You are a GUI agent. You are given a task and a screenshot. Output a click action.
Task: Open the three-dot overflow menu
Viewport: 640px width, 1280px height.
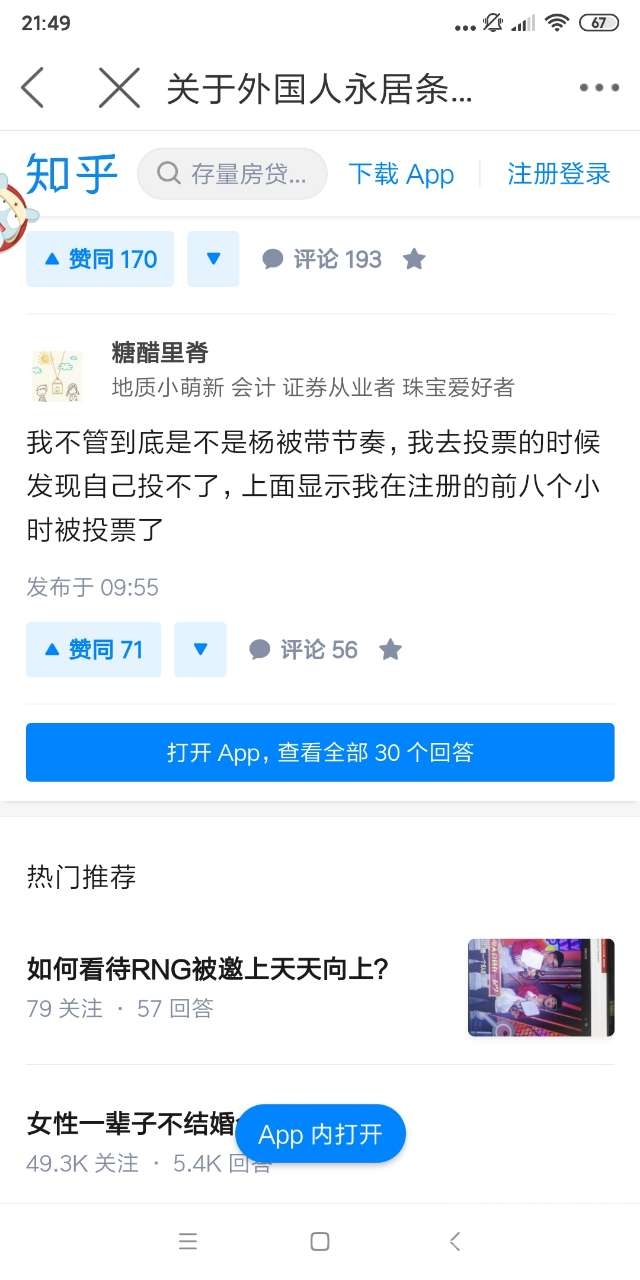tap(599, 88)
